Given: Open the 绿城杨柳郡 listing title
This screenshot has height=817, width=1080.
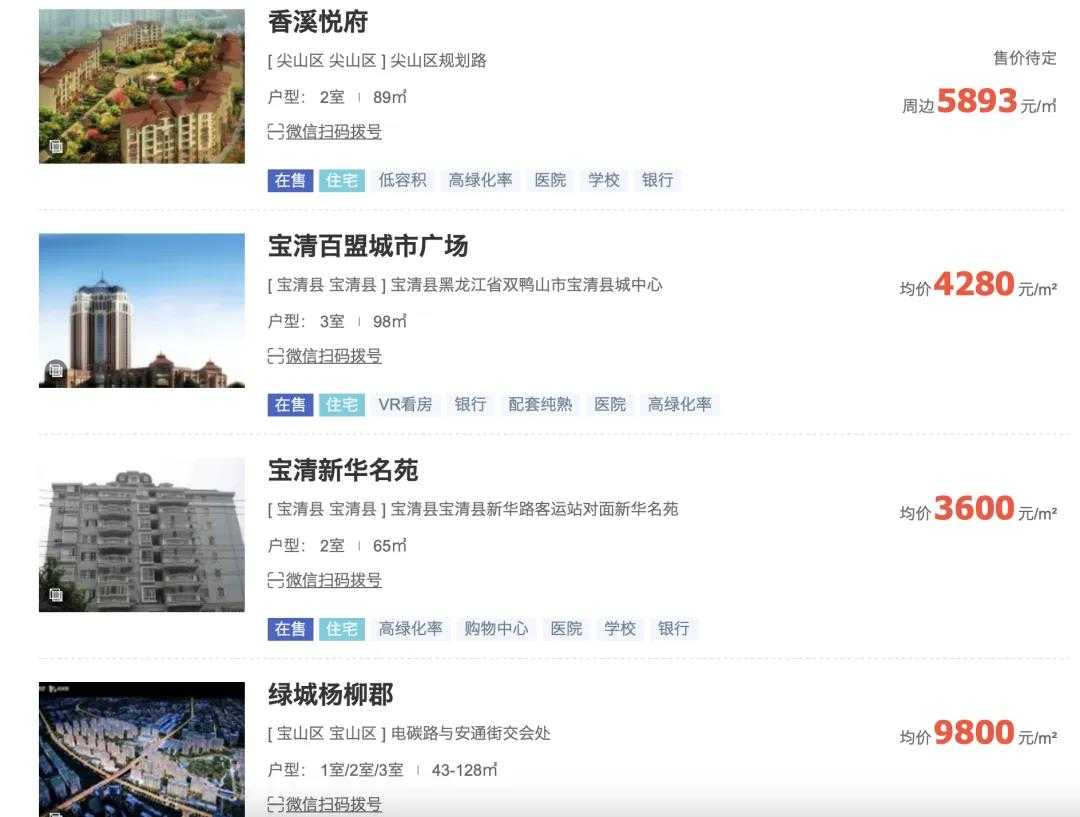Looking at the screenshot, I should tap(331, 694).
